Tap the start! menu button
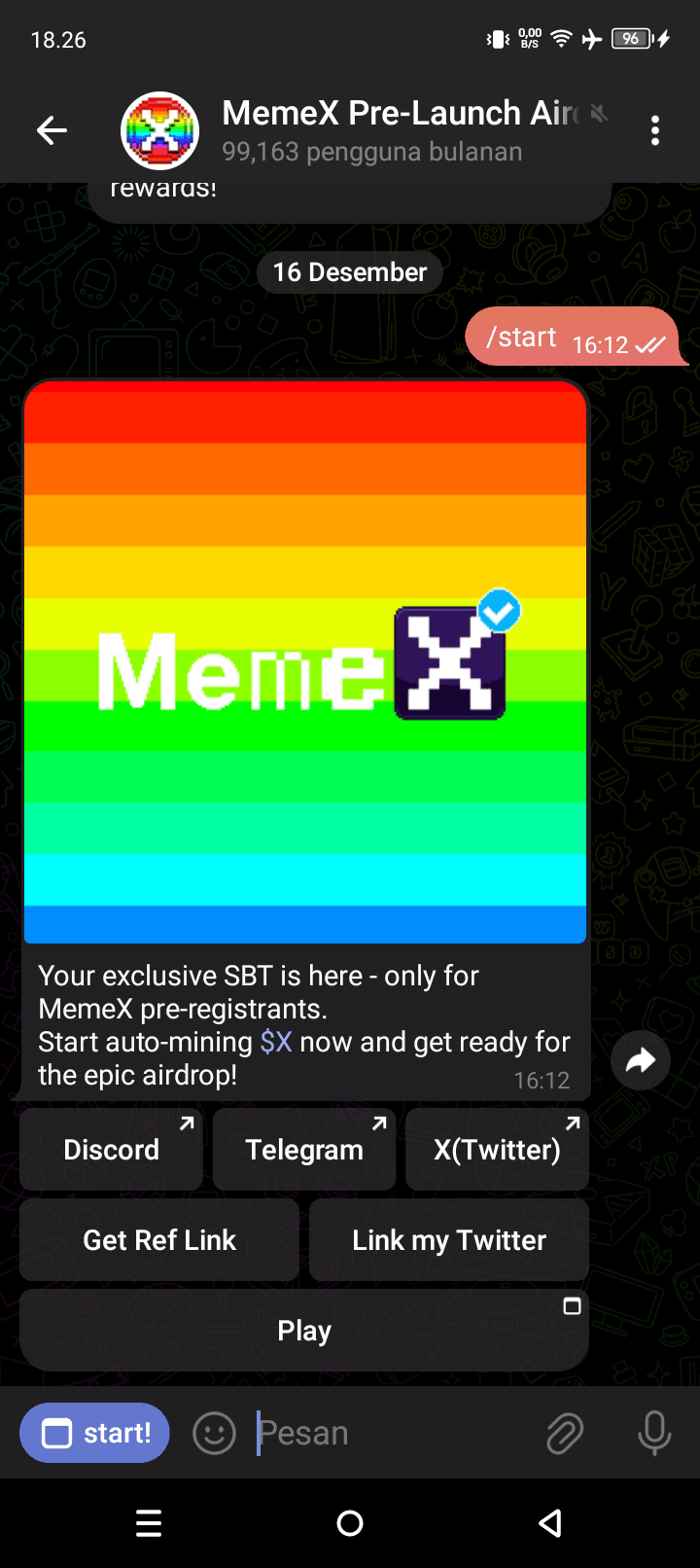Image resolution: width=700 pixels, height=1568 pixels. pos(95,1433)
